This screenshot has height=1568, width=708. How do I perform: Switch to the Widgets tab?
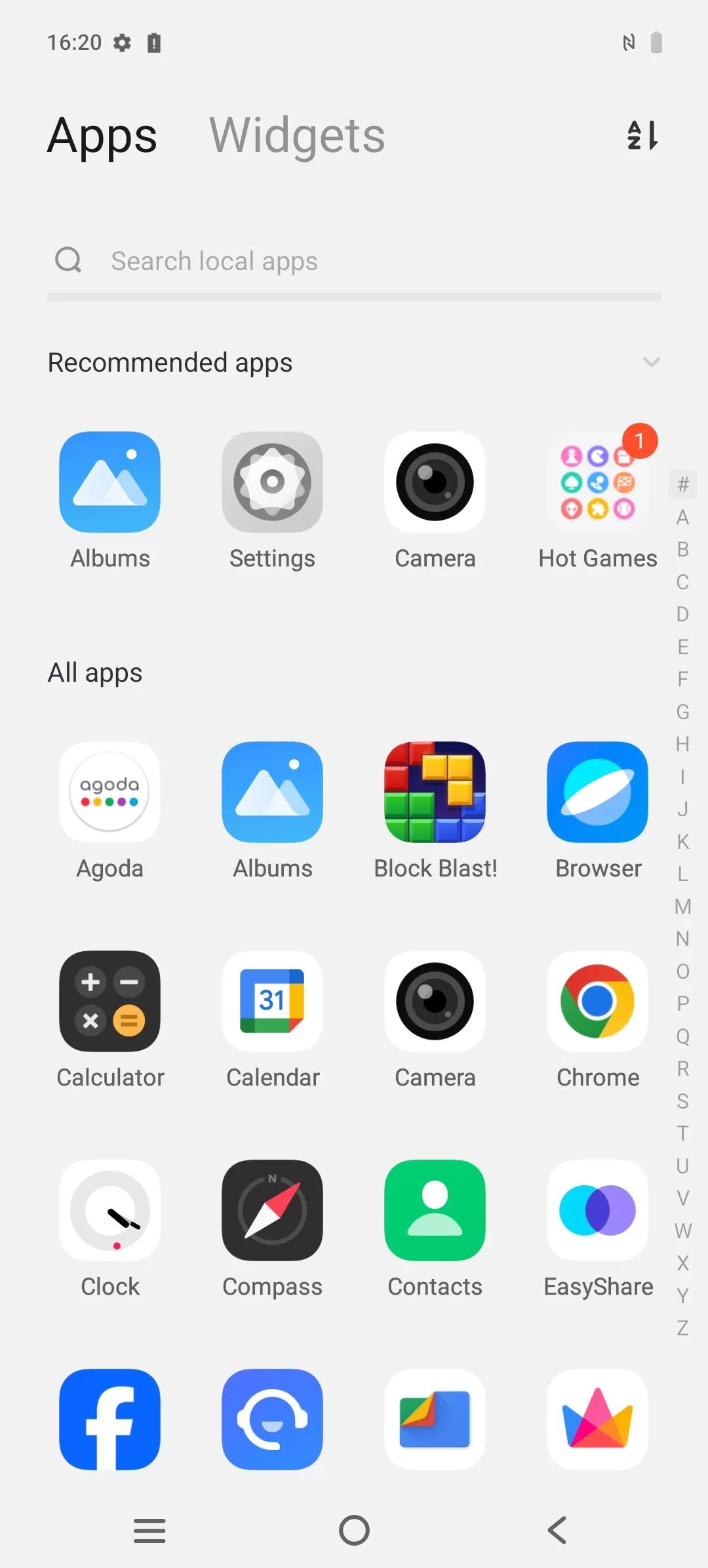click(x=297, y=136)
